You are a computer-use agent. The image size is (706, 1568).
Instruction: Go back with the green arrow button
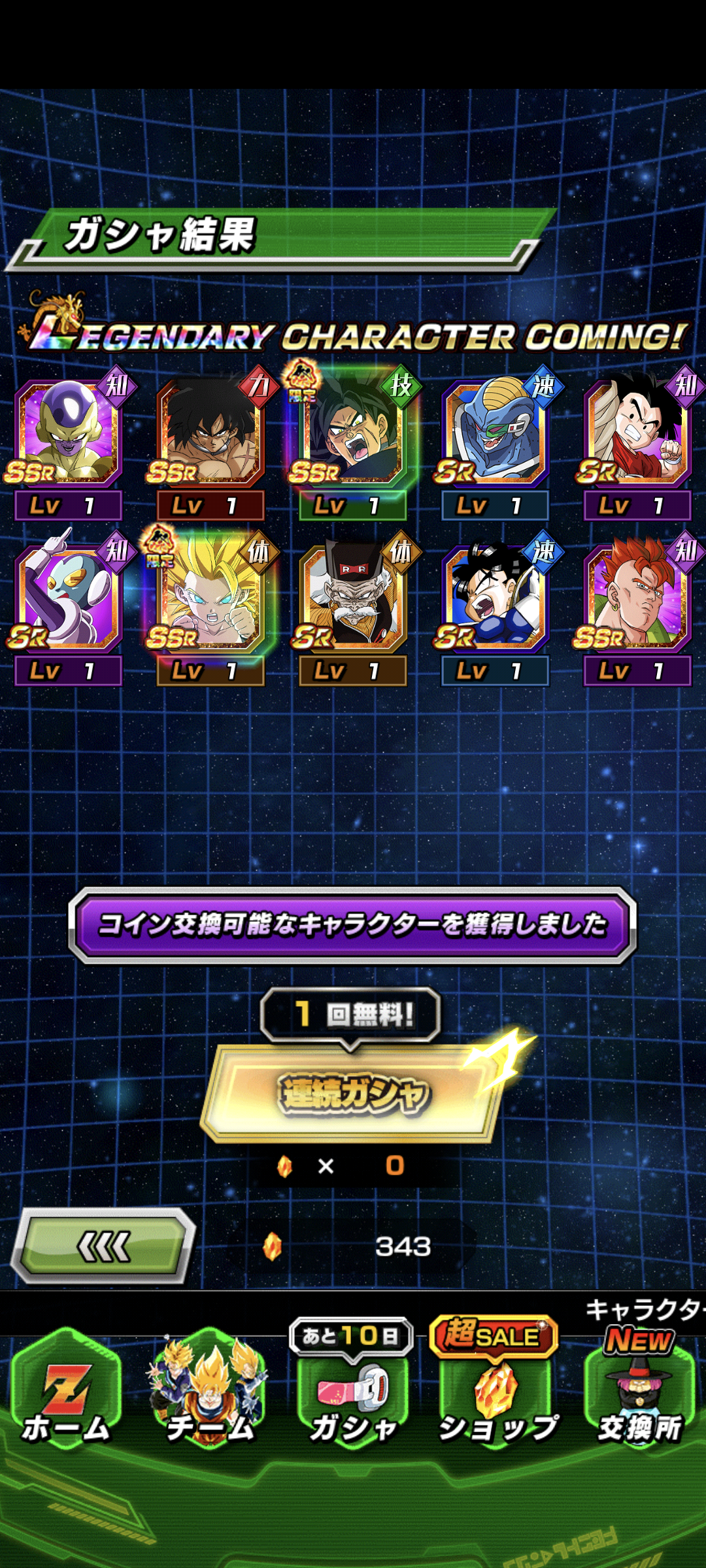105,1247
